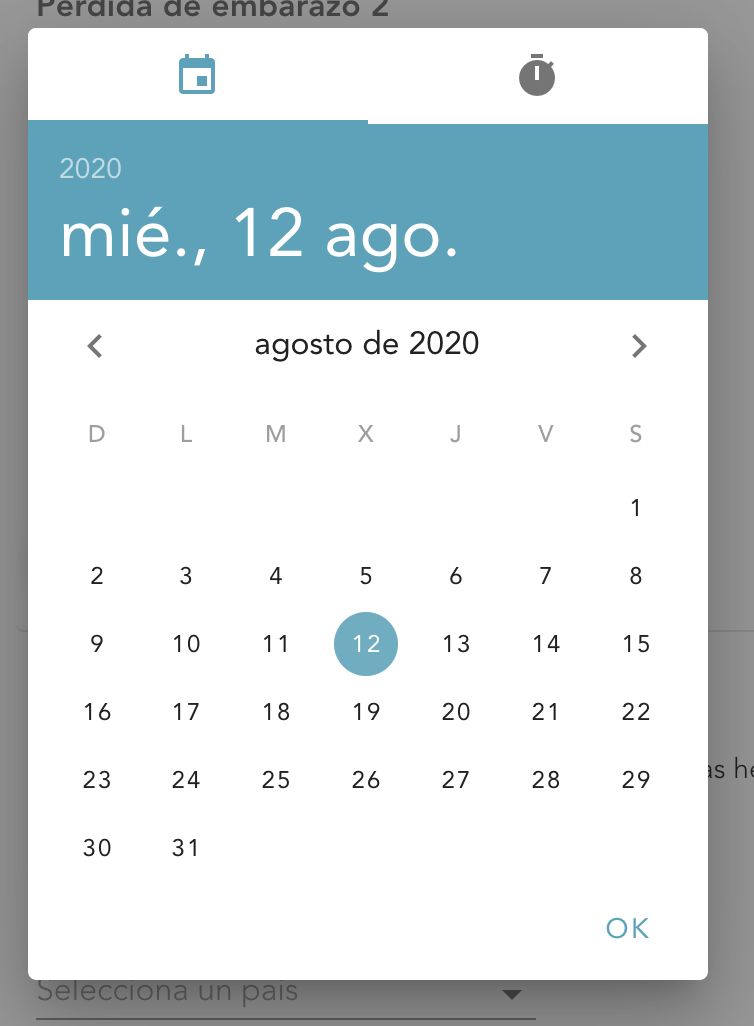Confirm the date with OK
The height and width of the screenshot is (1026, 754).
pyautogui.click(x=627, y=928)
